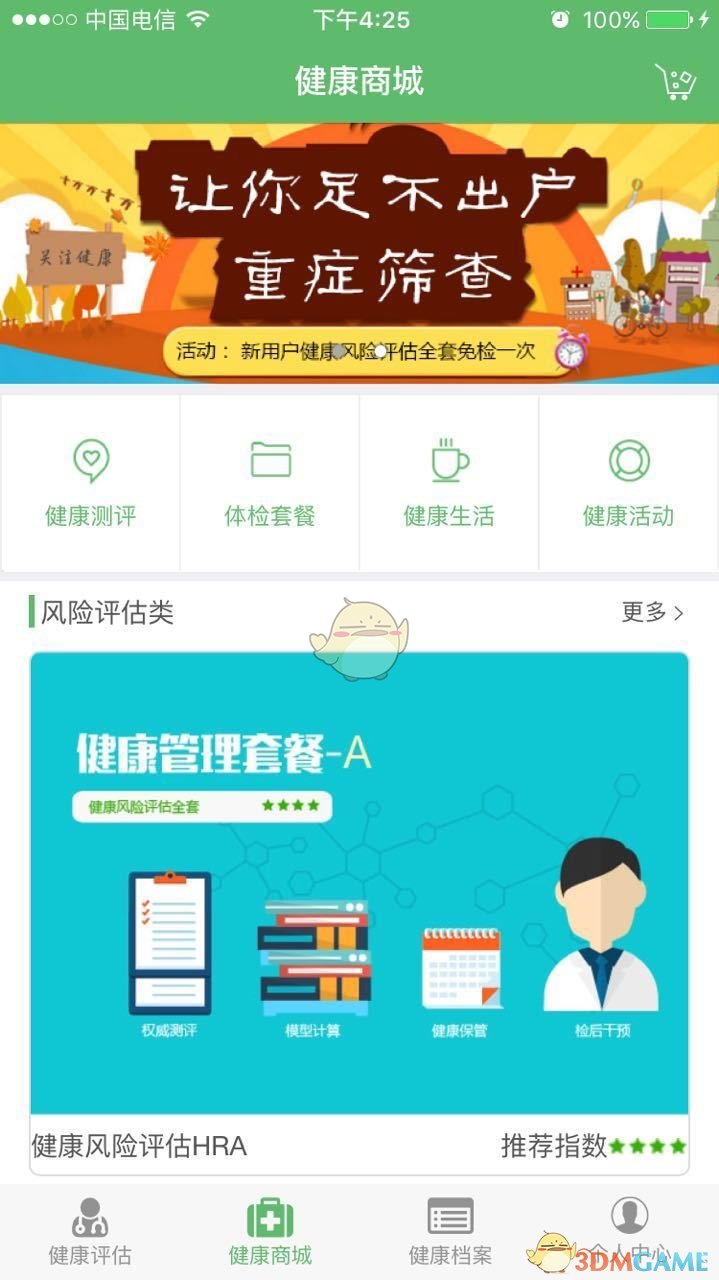Tap 更多 to see more 风险评估类 items

(x=653, y=612)
